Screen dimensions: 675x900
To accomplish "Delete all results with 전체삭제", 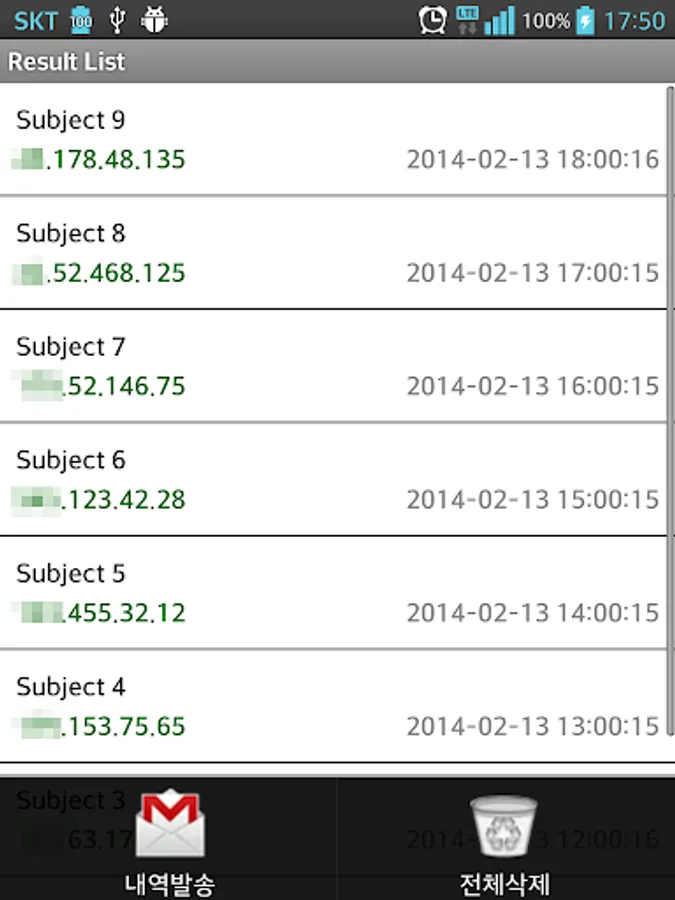I will pyautogui.click(x=505, y=840).
